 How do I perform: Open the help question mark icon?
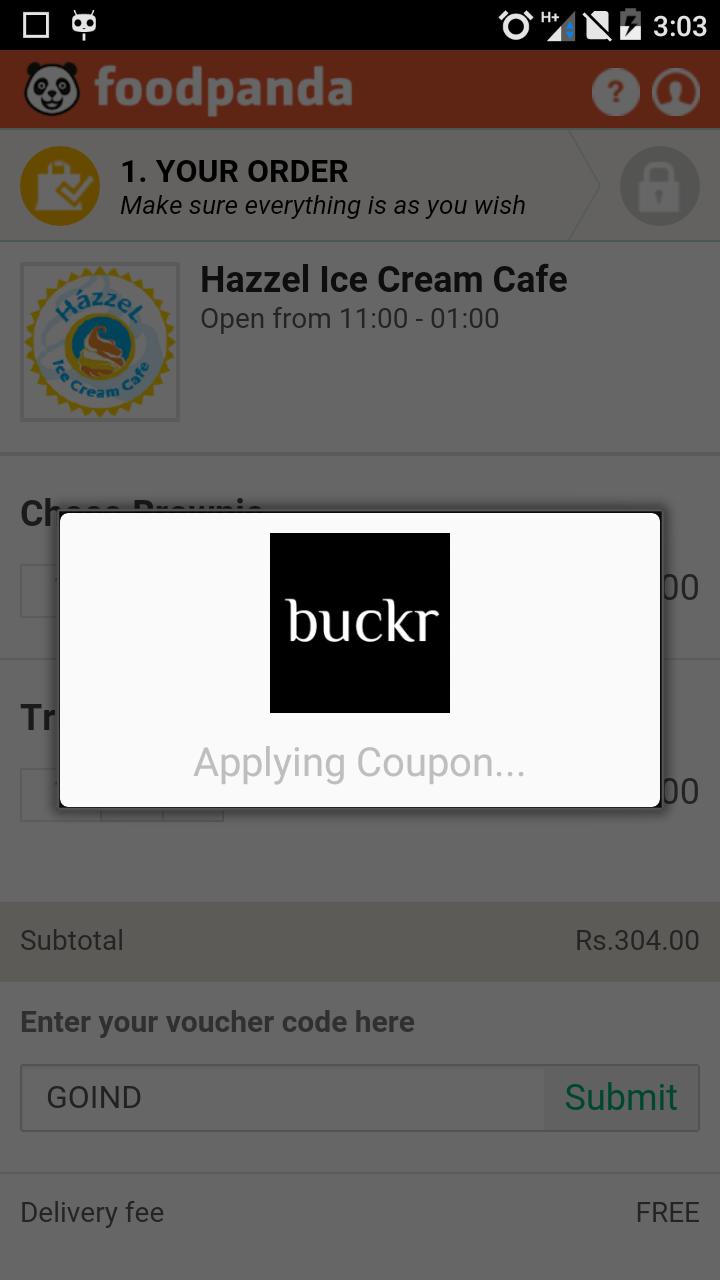(615, 93)
